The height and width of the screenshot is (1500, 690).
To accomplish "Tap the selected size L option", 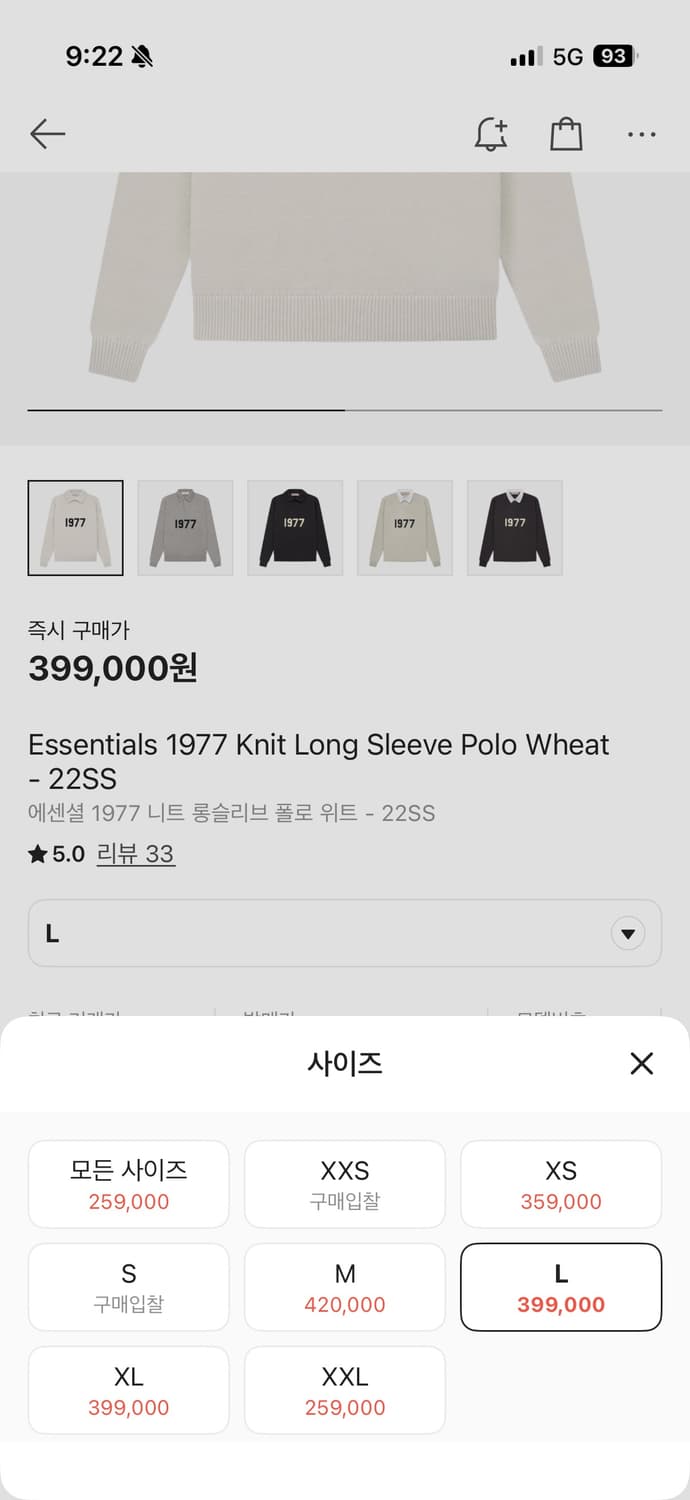I will (x=561, y=1287).
